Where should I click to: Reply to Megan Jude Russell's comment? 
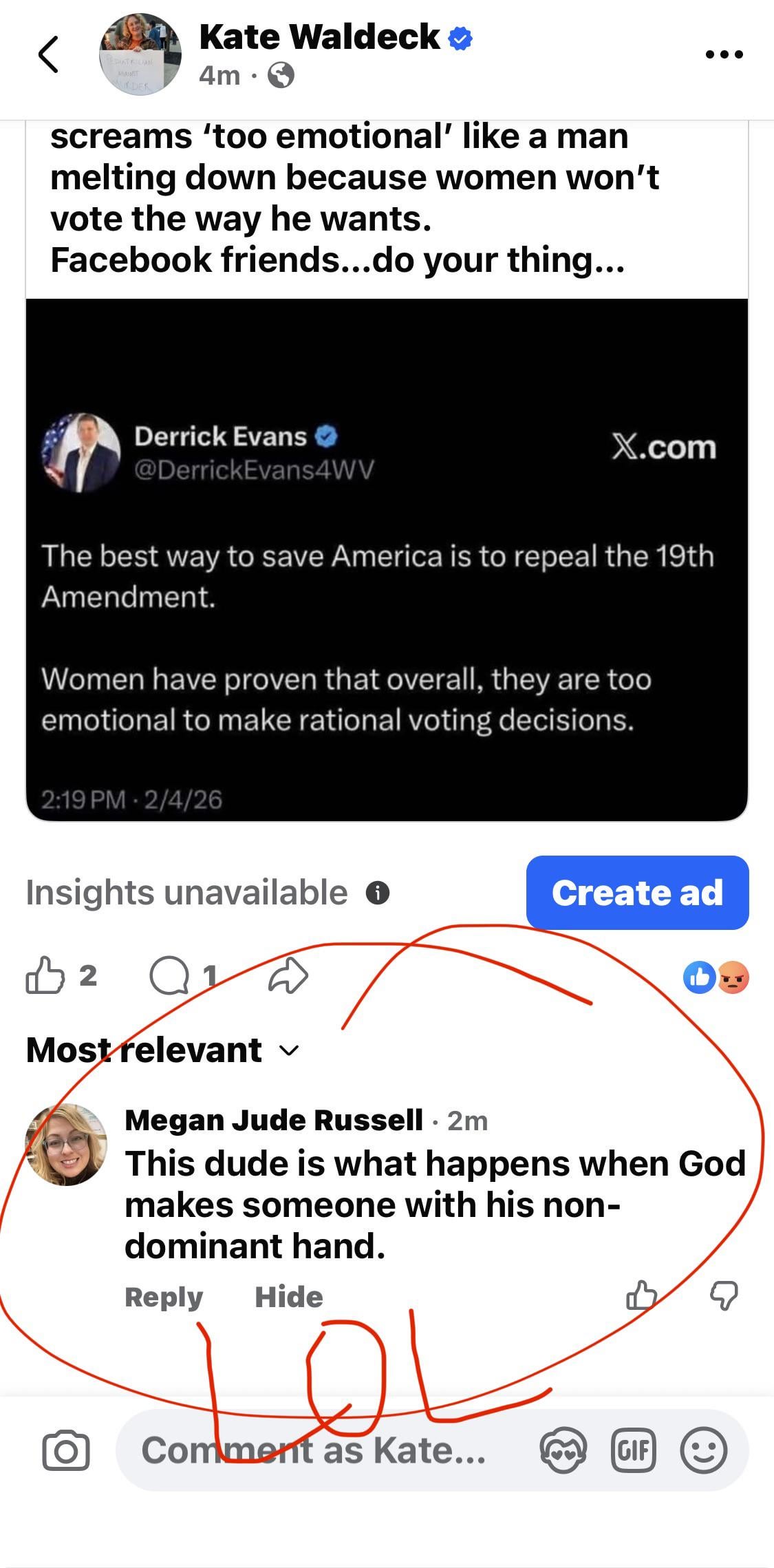[164, 1297]
